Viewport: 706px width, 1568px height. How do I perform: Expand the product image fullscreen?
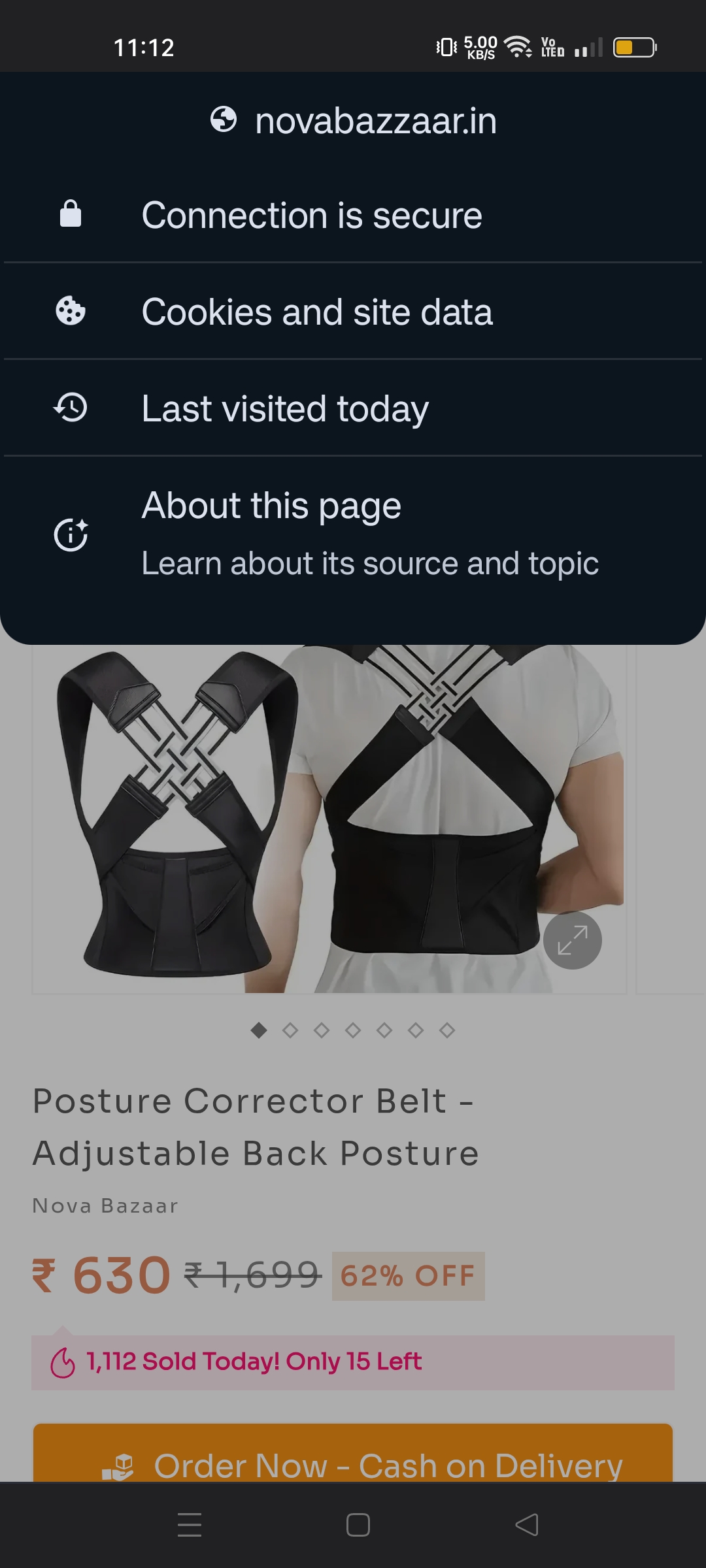[x=572, y=940]
